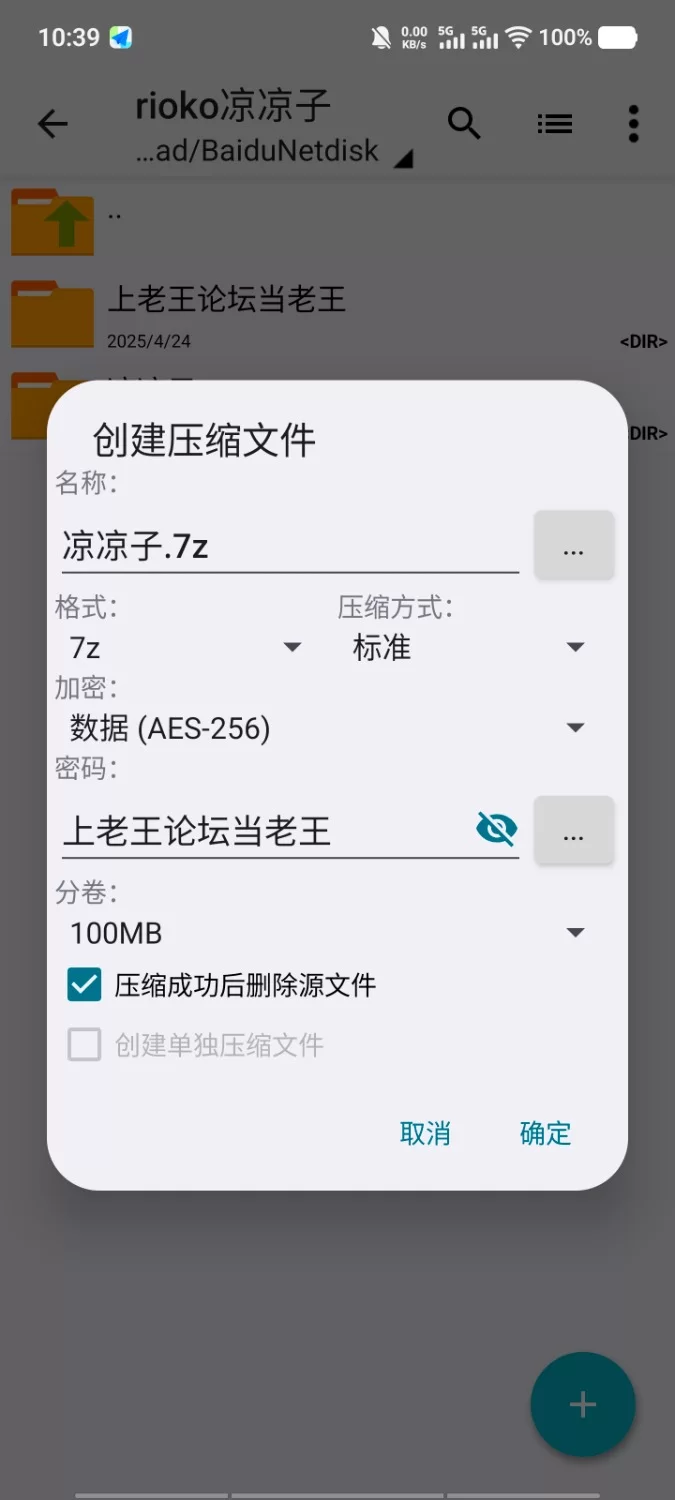The image size is (675, 1500).
Task: Toggle password visibility with the eye icon
Action: tap(497, 829)
